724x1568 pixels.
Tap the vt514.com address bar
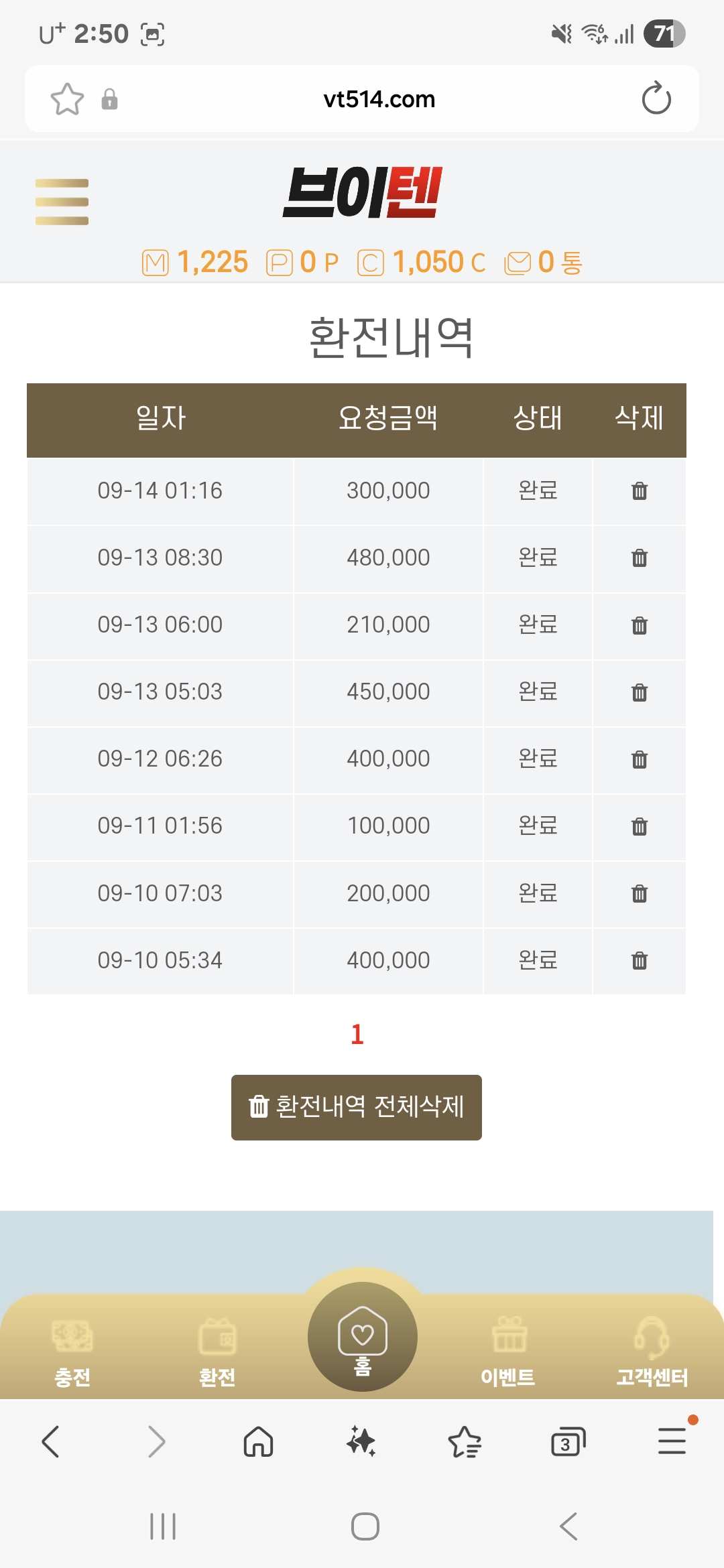coord(379,99)
